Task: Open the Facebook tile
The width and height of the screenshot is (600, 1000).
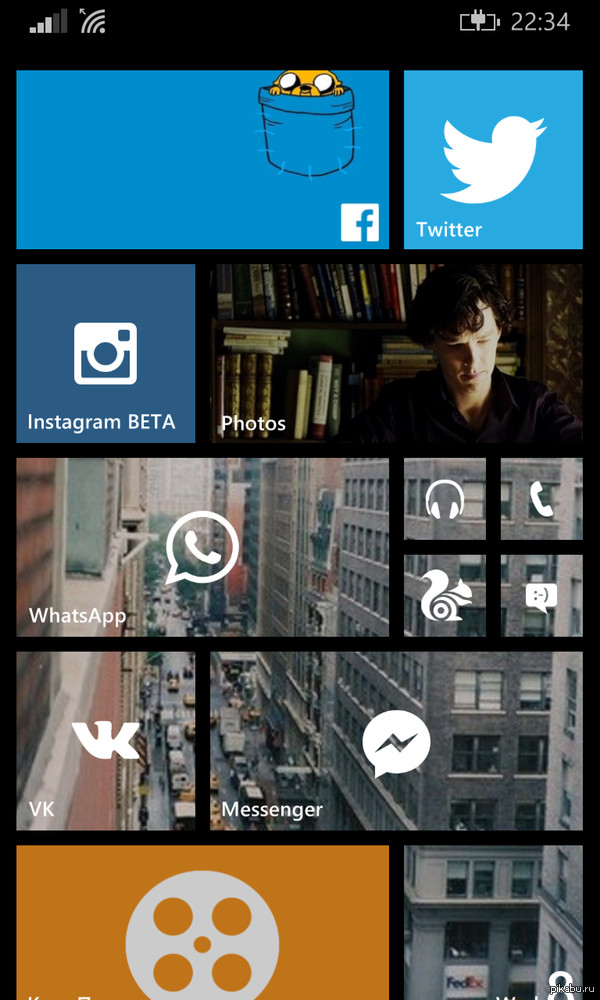Action: 202,159
